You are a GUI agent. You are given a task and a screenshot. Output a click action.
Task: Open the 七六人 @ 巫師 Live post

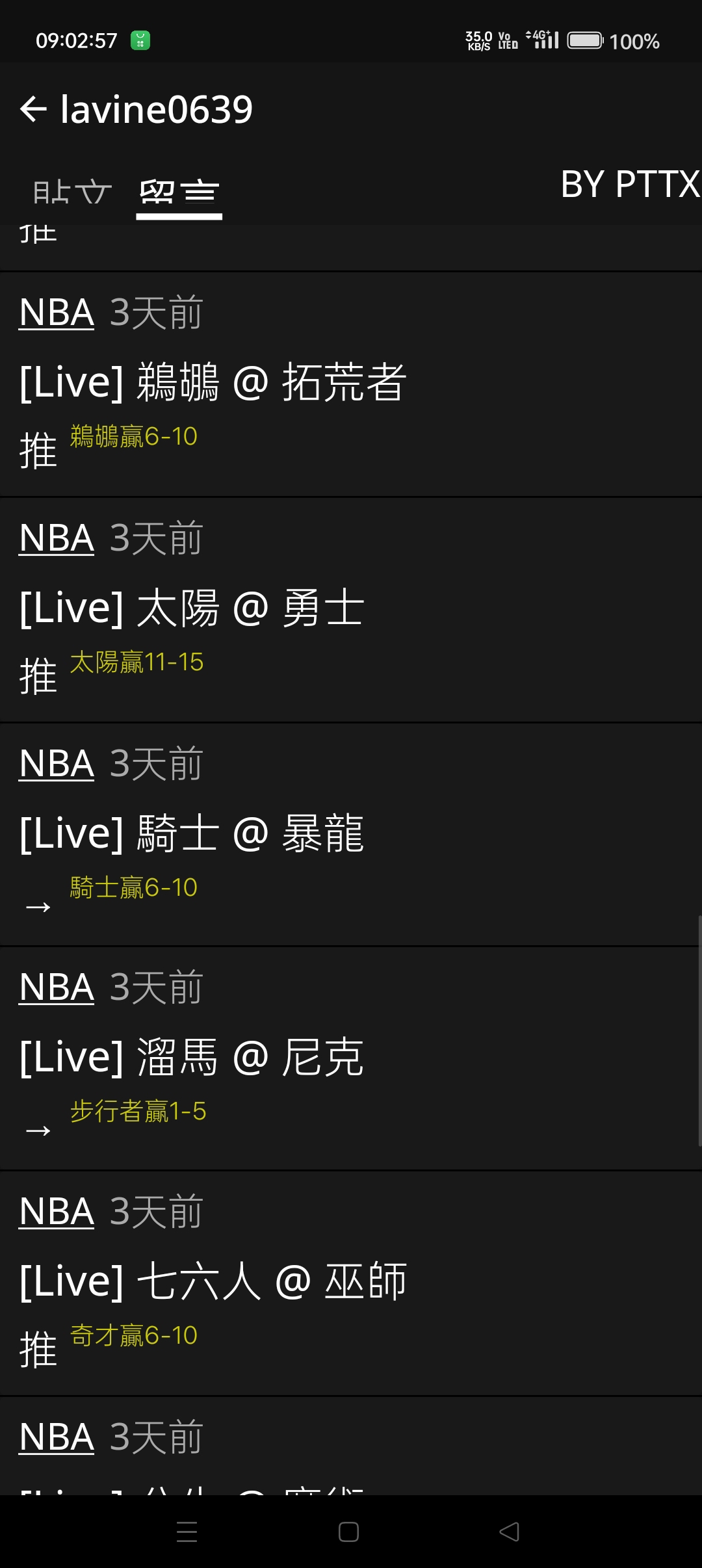click(213, 1281)
